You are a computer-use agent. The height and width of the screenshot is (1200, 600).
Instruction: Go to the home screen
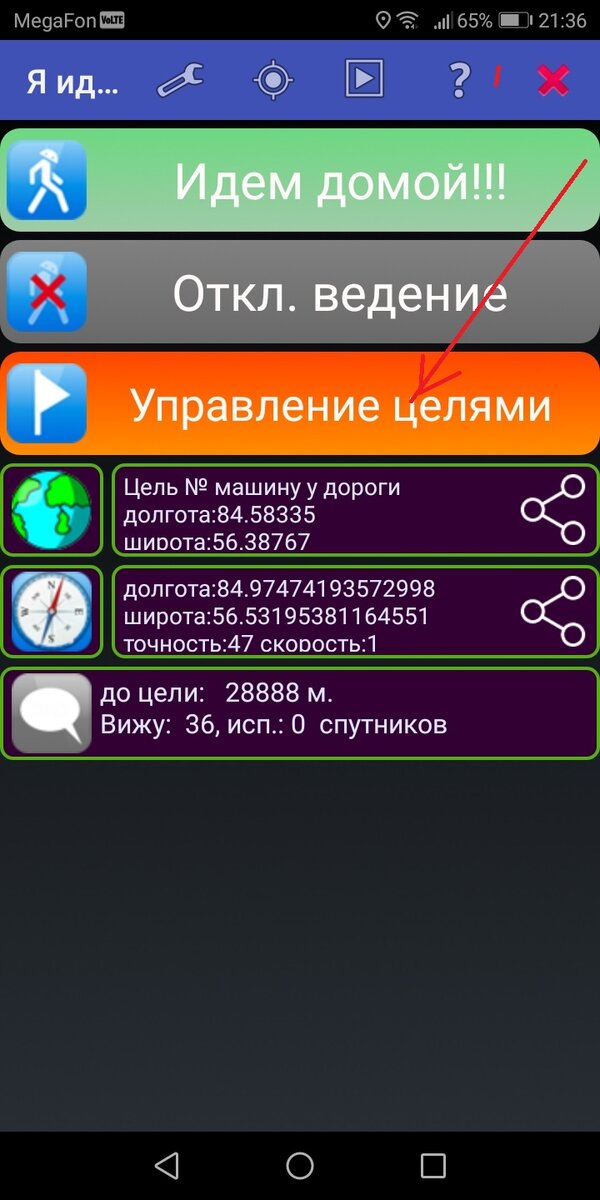click(300, 1165)
